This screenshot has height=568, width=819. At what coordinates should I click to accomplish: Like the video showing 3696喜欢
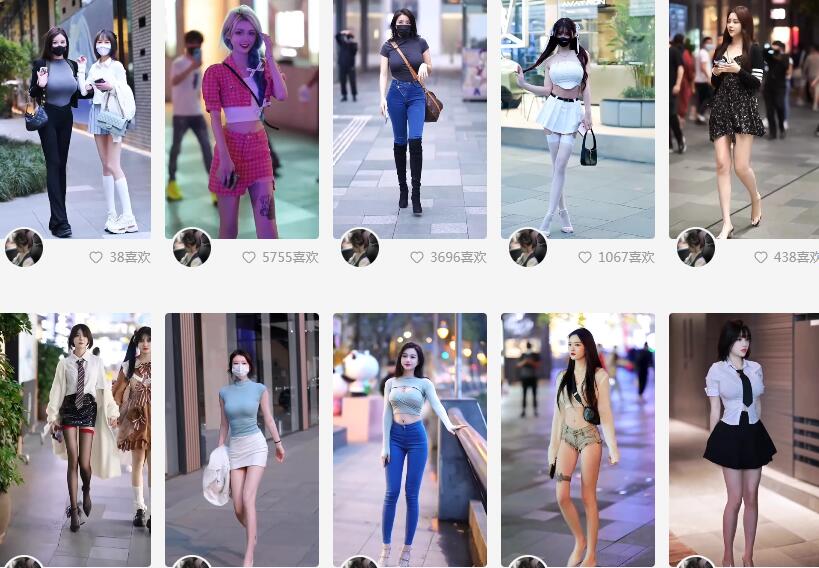click(417, 257)
